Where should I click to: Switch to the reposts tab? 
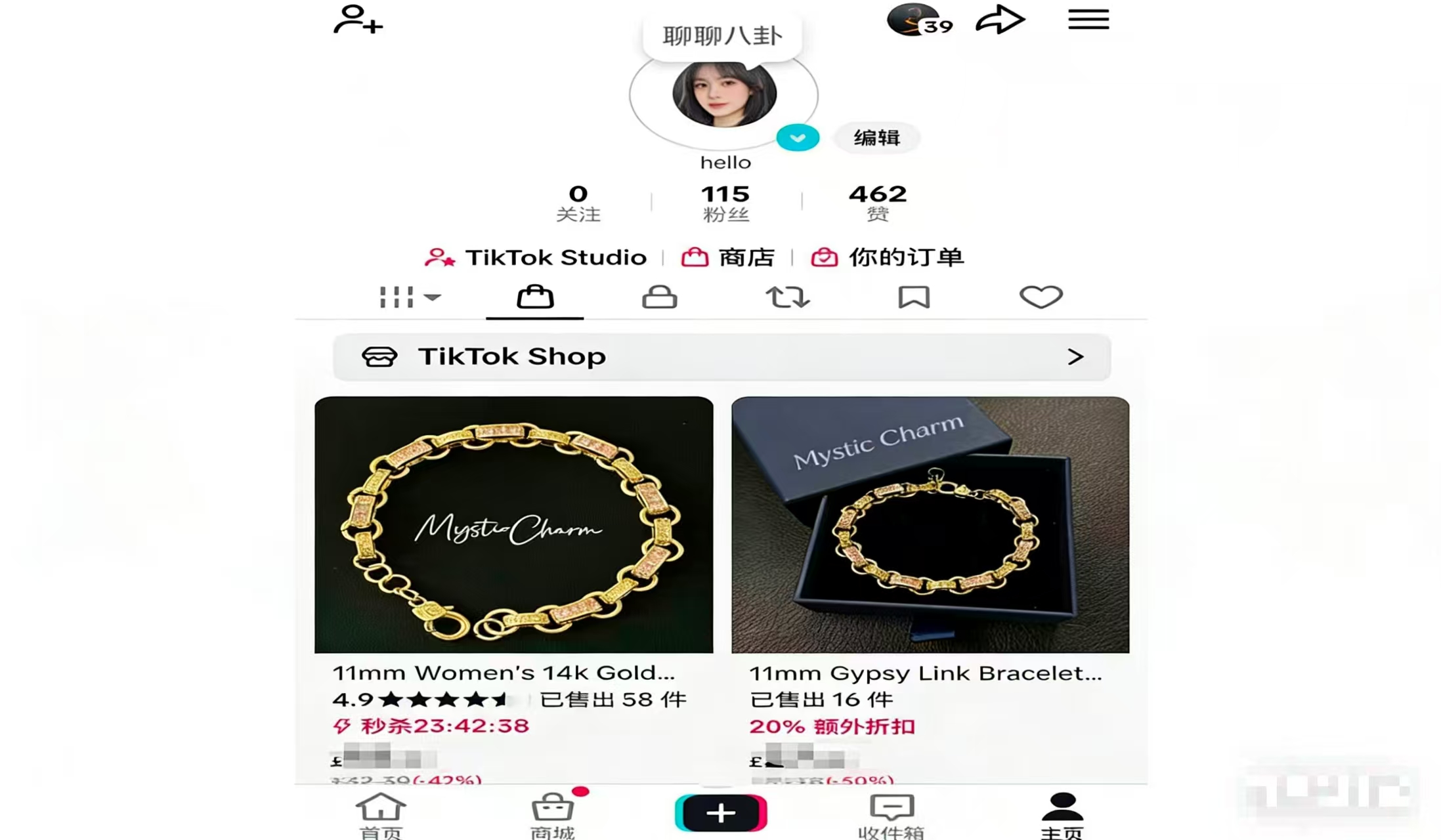787,297
